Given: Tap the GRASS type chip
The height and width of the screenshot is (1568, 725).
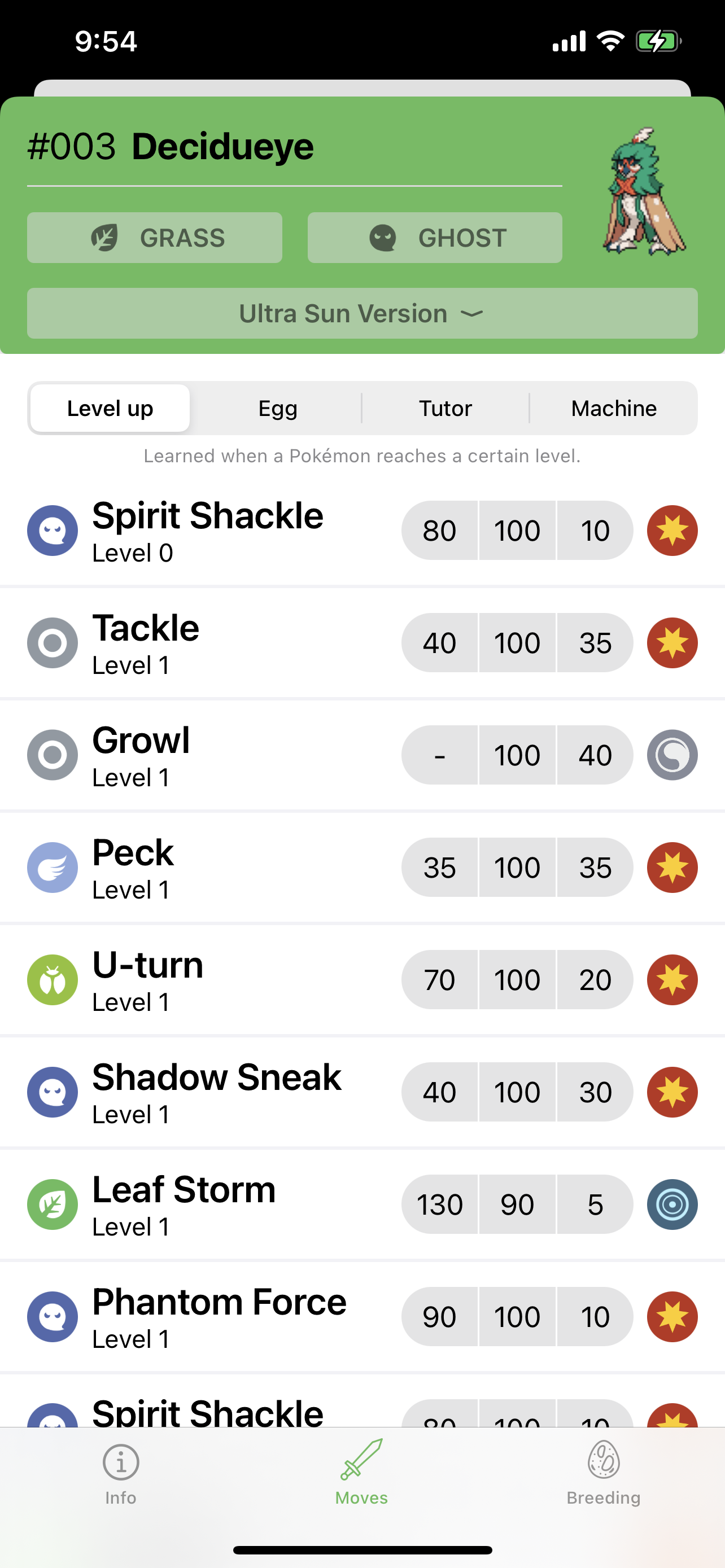Looking at the screenshot, I should (x=155, y=238).
